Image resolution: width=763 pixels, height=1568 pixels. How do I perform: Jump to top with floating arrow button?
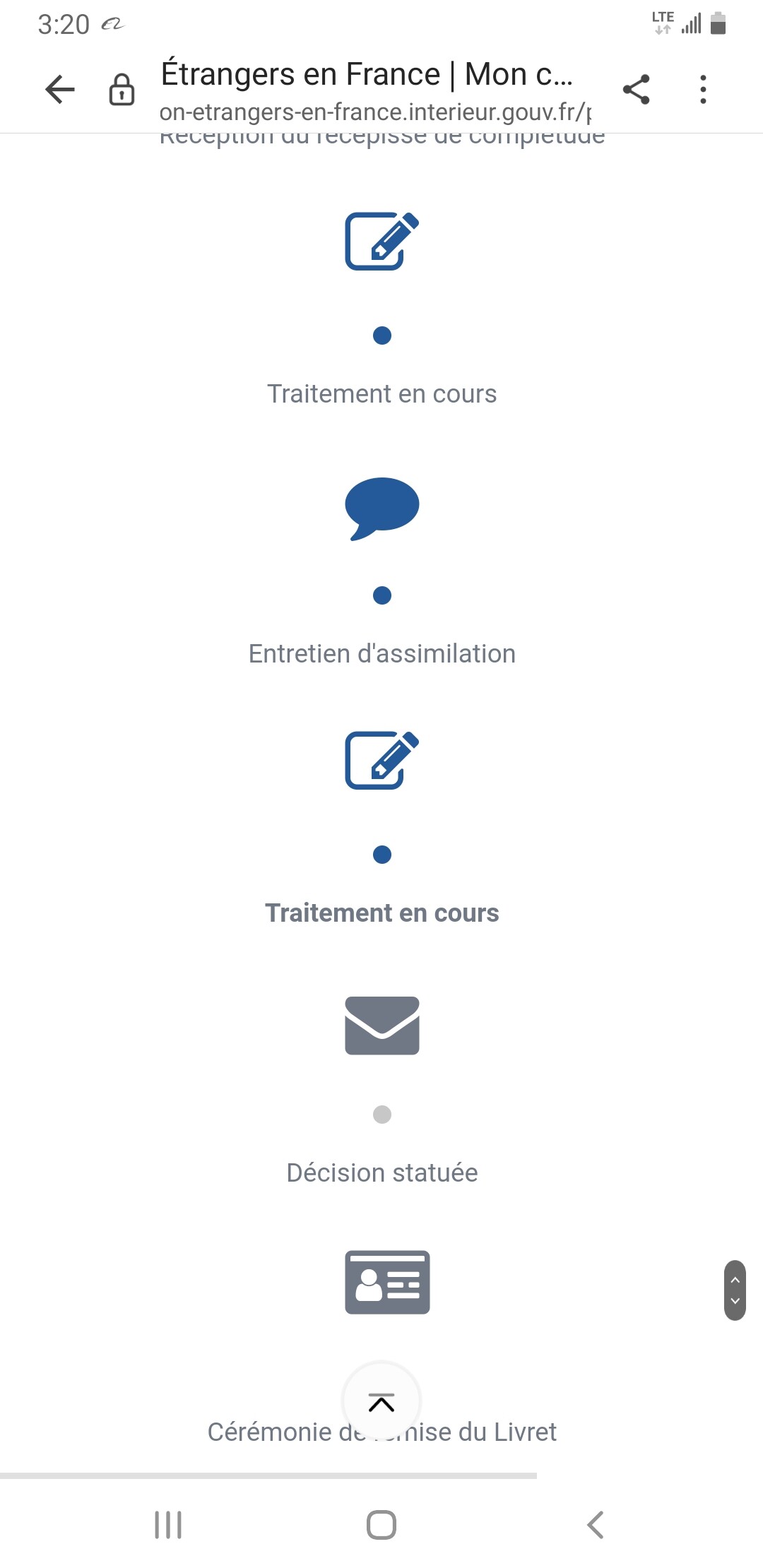tap(381, 1401)
